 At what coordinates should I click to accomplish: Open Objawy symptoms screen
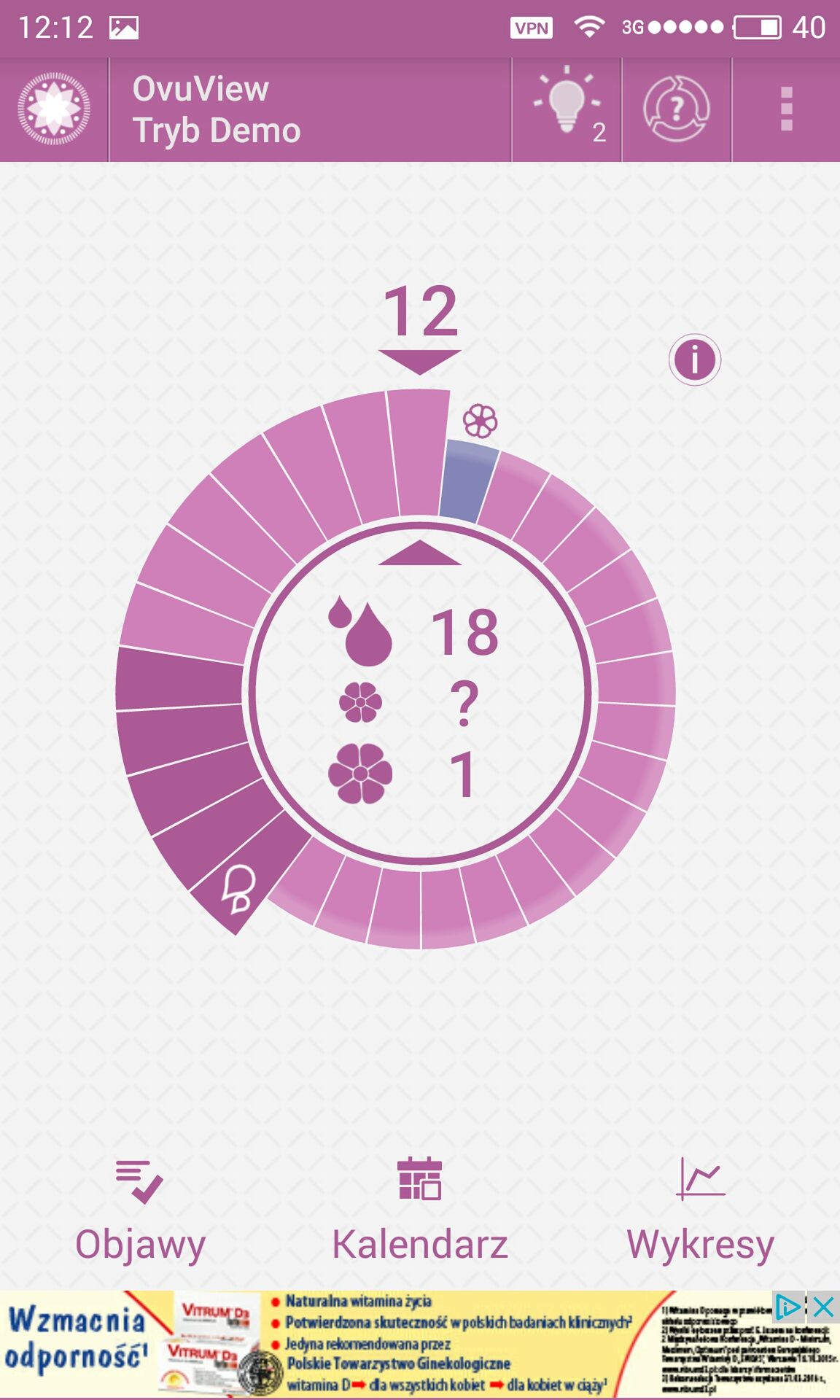(x=140, y=1212)
